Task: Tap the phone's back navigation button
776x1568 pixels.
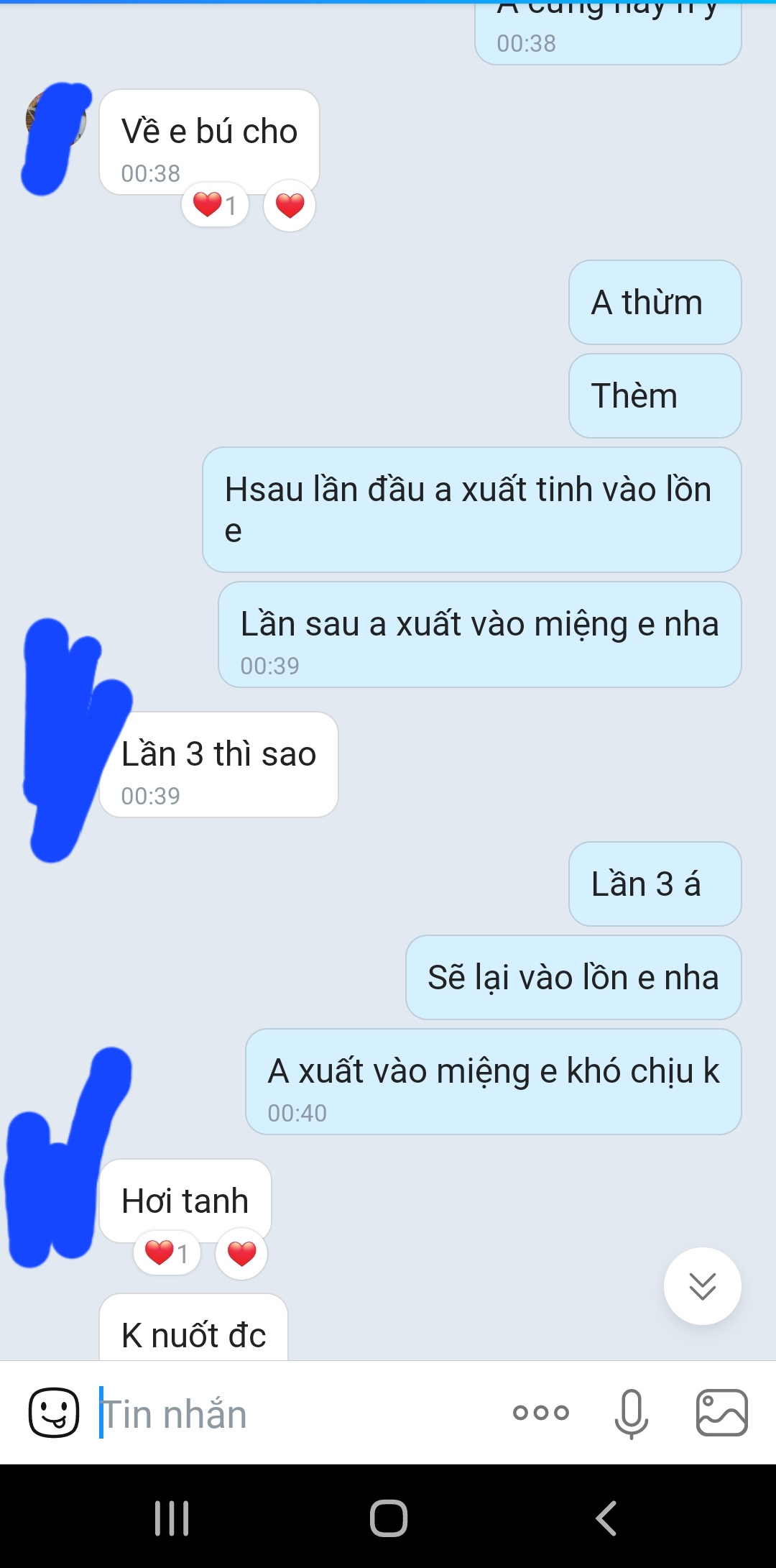Action: 606,1518
